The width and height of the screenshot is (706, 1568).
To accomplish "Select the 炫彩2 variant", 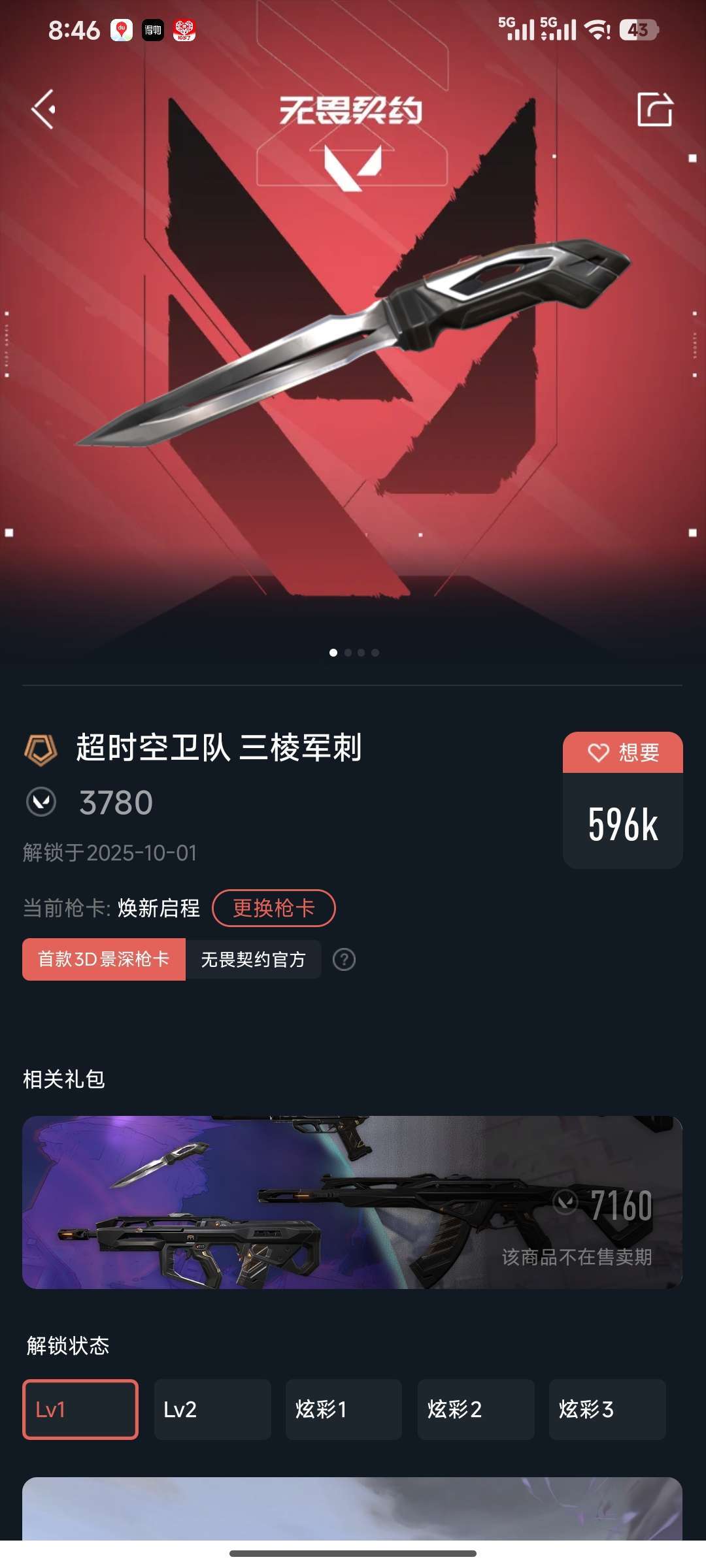I will pyautogui.click(x=476, y=1409).
